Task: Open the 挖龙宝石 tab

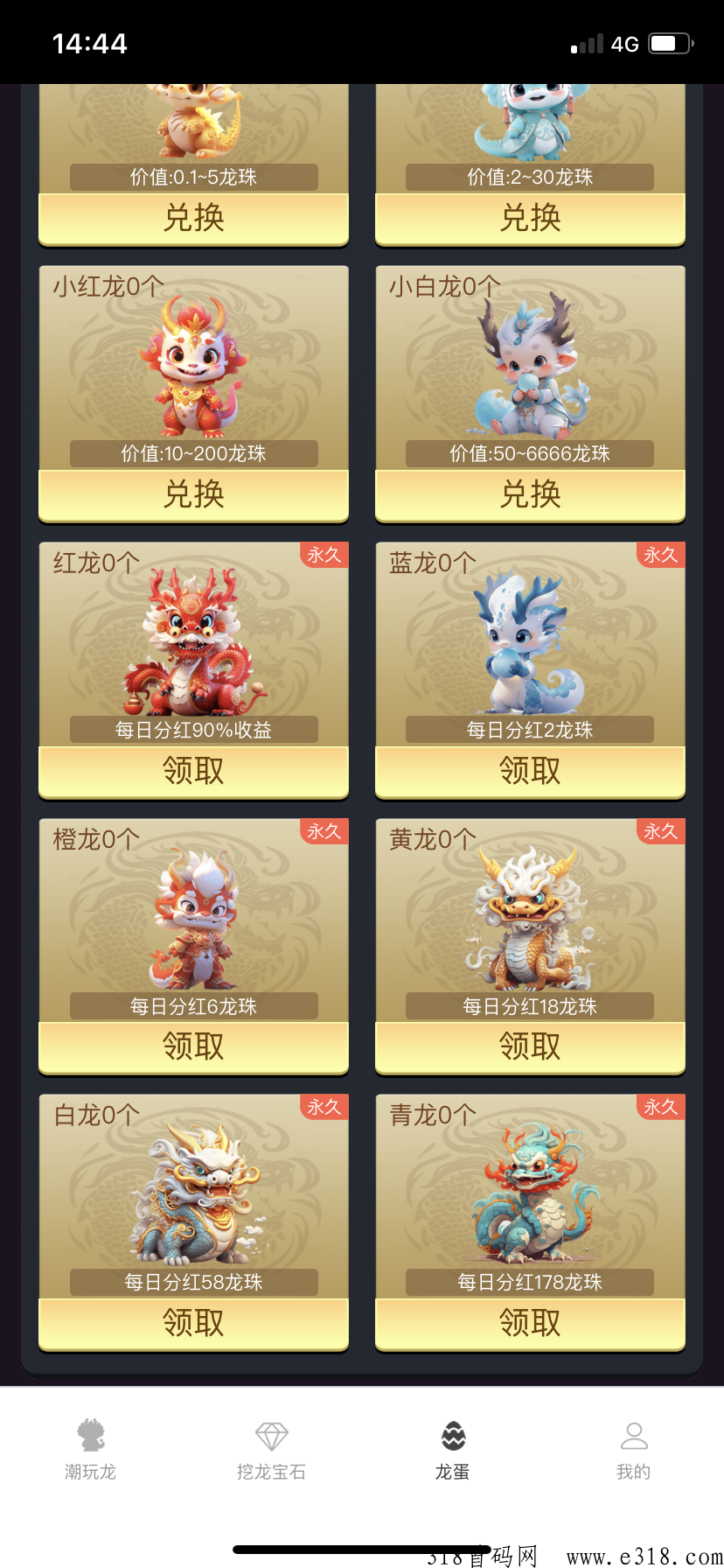Action: tap(271, 1450)
